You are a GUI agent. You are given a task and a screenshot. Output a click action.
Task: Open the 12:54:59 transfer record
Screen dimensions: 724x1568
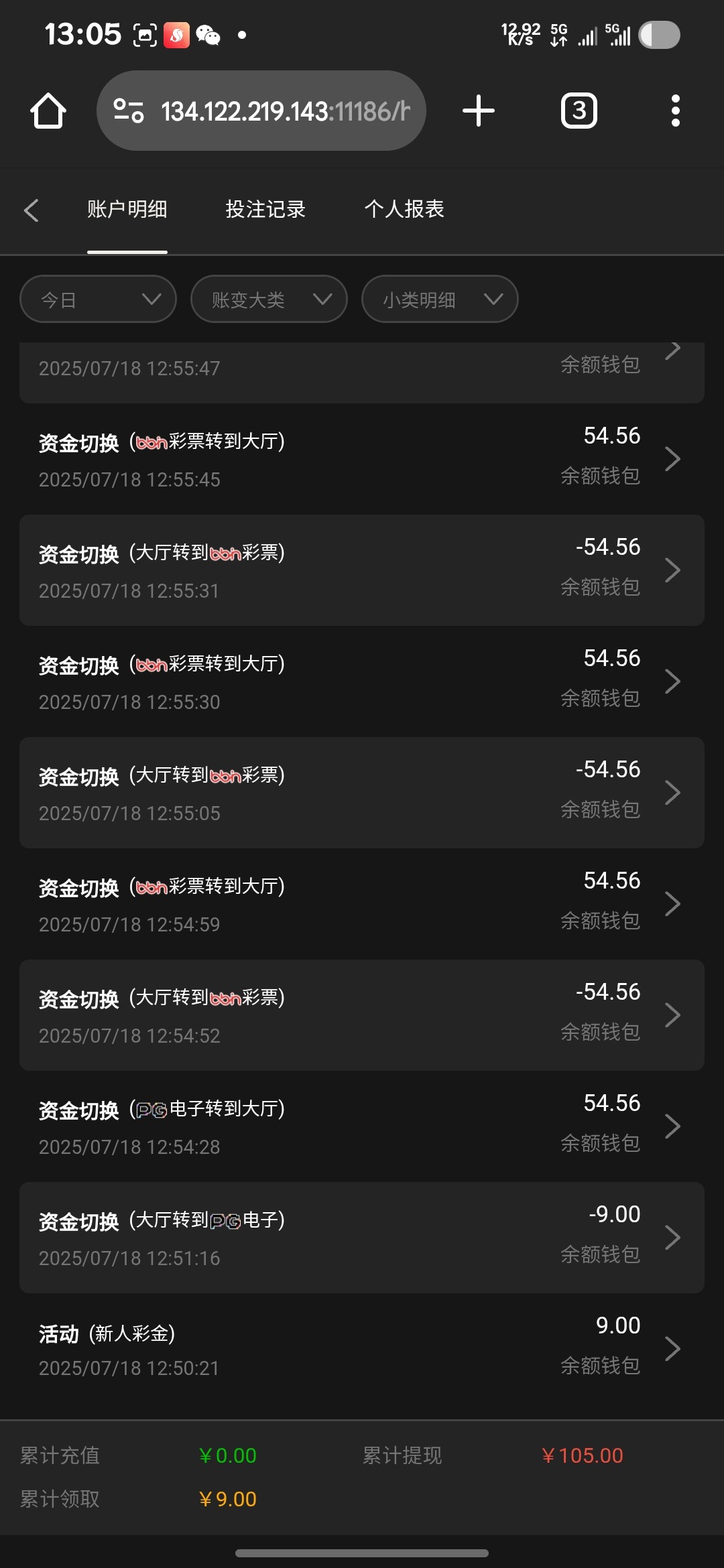pyautogui.click(x=362, y=904)
